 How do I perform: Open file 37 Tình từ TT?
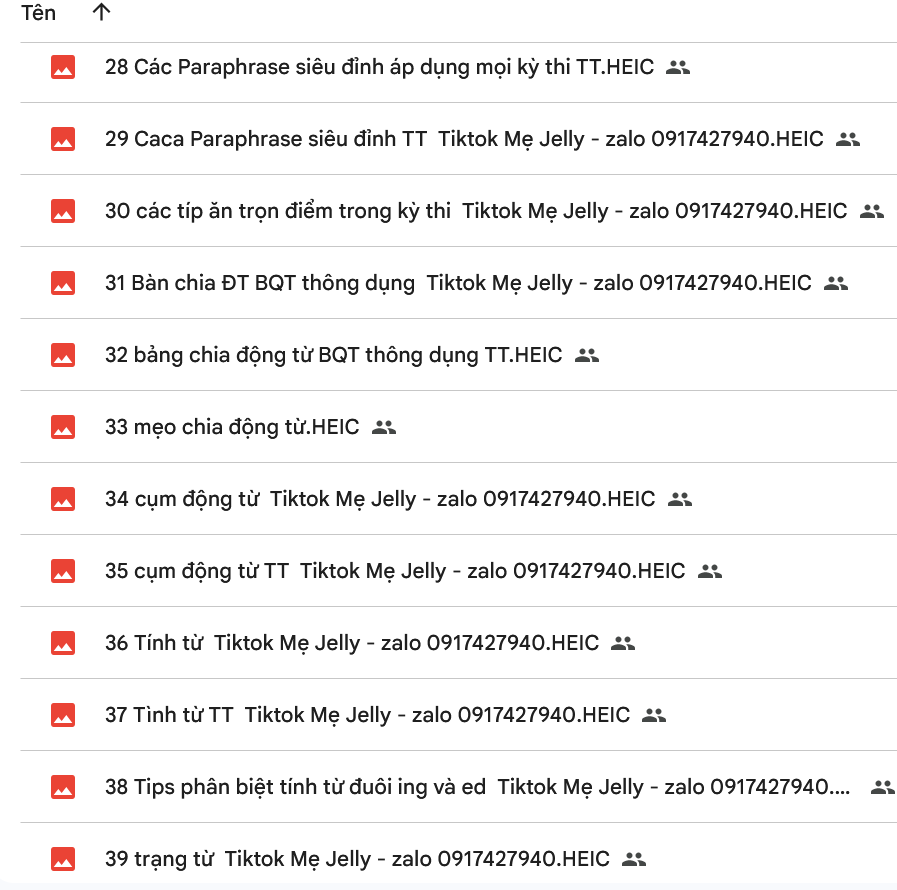367,715
